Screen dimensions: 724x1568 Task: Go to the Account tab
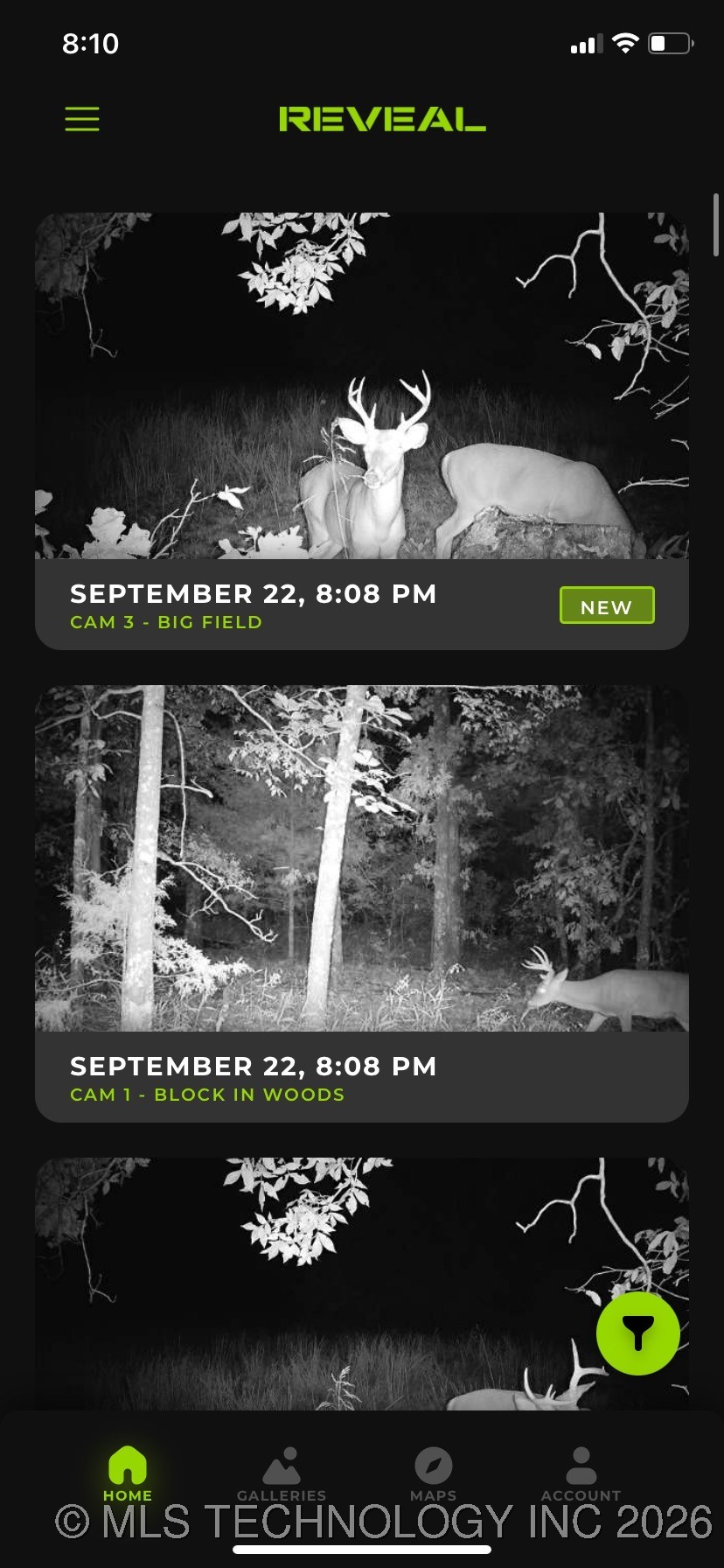581,1475
